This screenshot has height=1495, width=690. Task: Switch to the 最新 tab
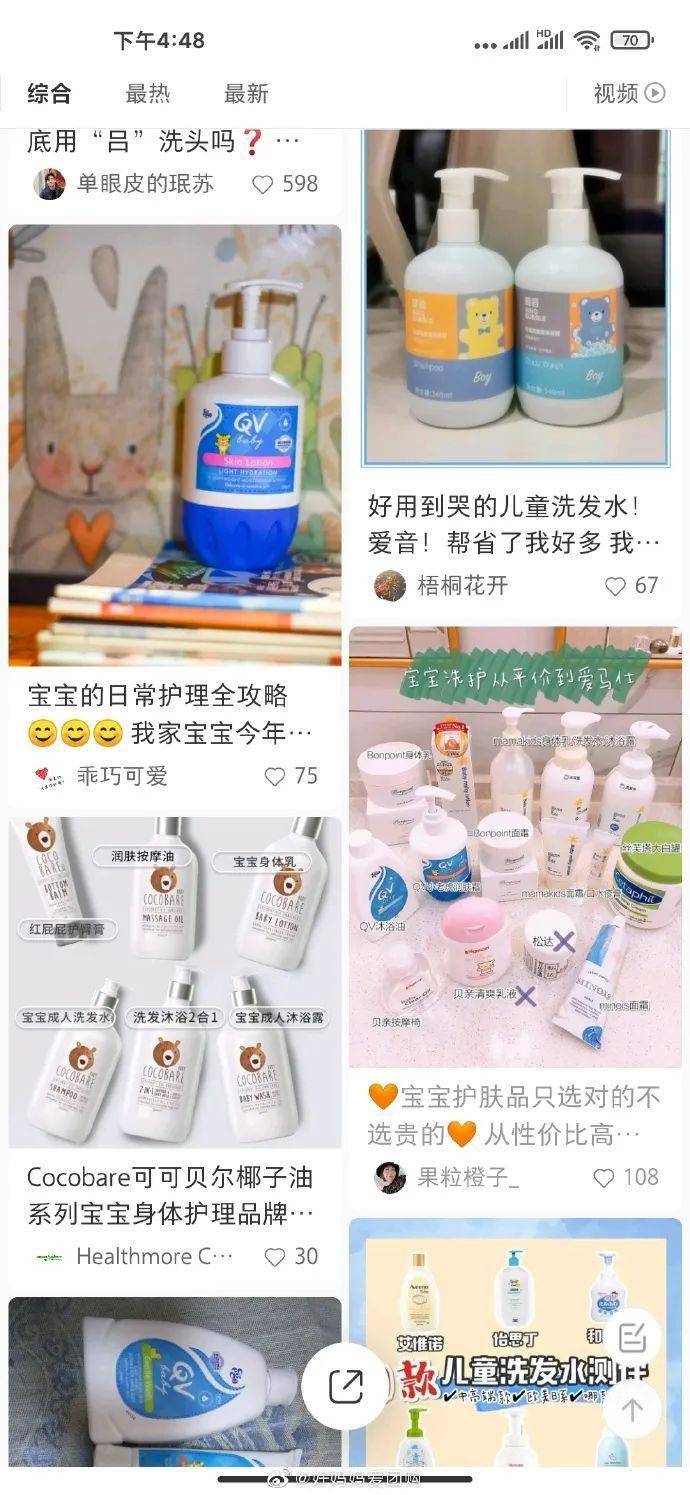246,94
